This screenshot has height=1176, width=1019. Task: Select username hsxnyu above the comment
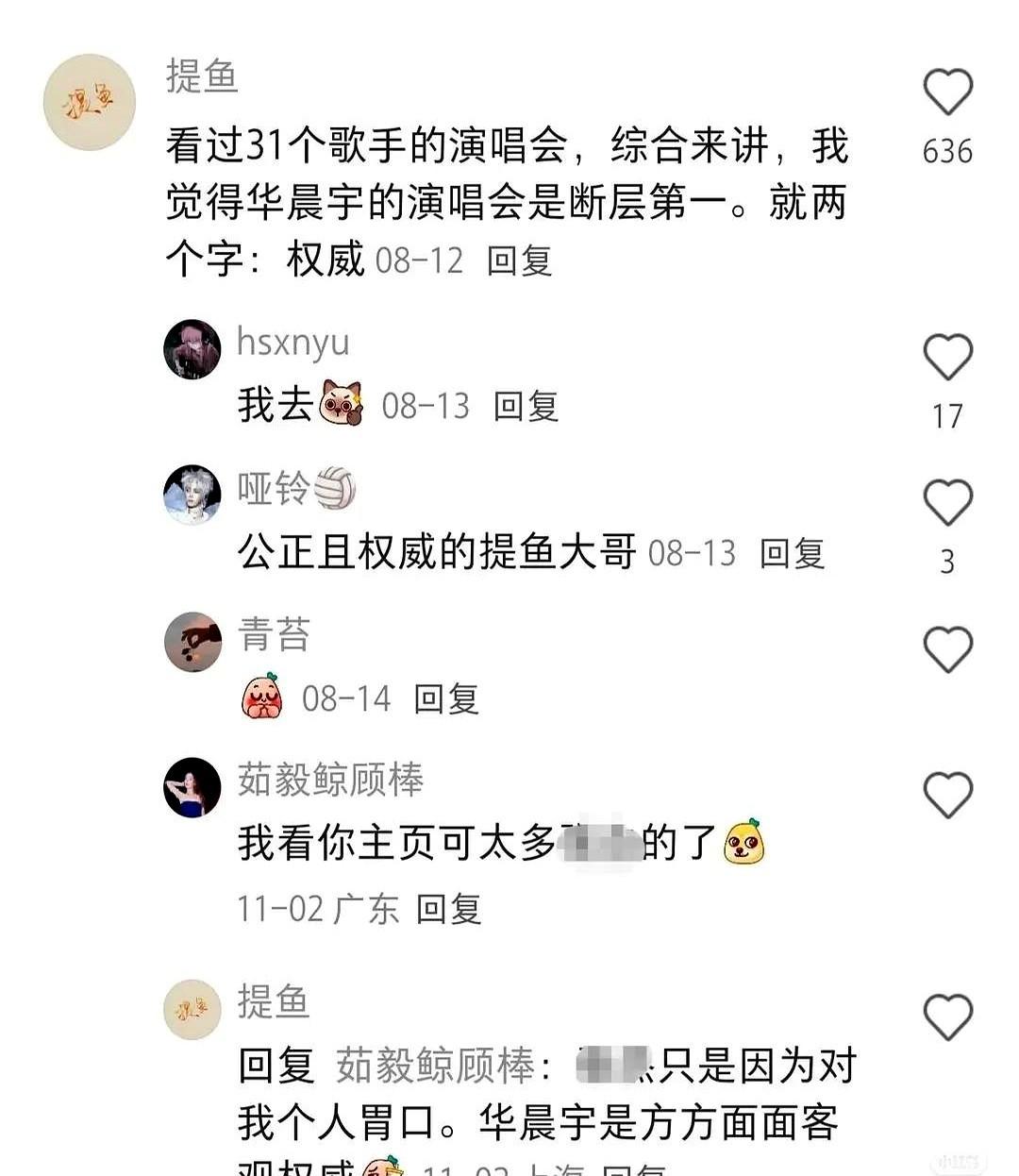coord(293,343)
